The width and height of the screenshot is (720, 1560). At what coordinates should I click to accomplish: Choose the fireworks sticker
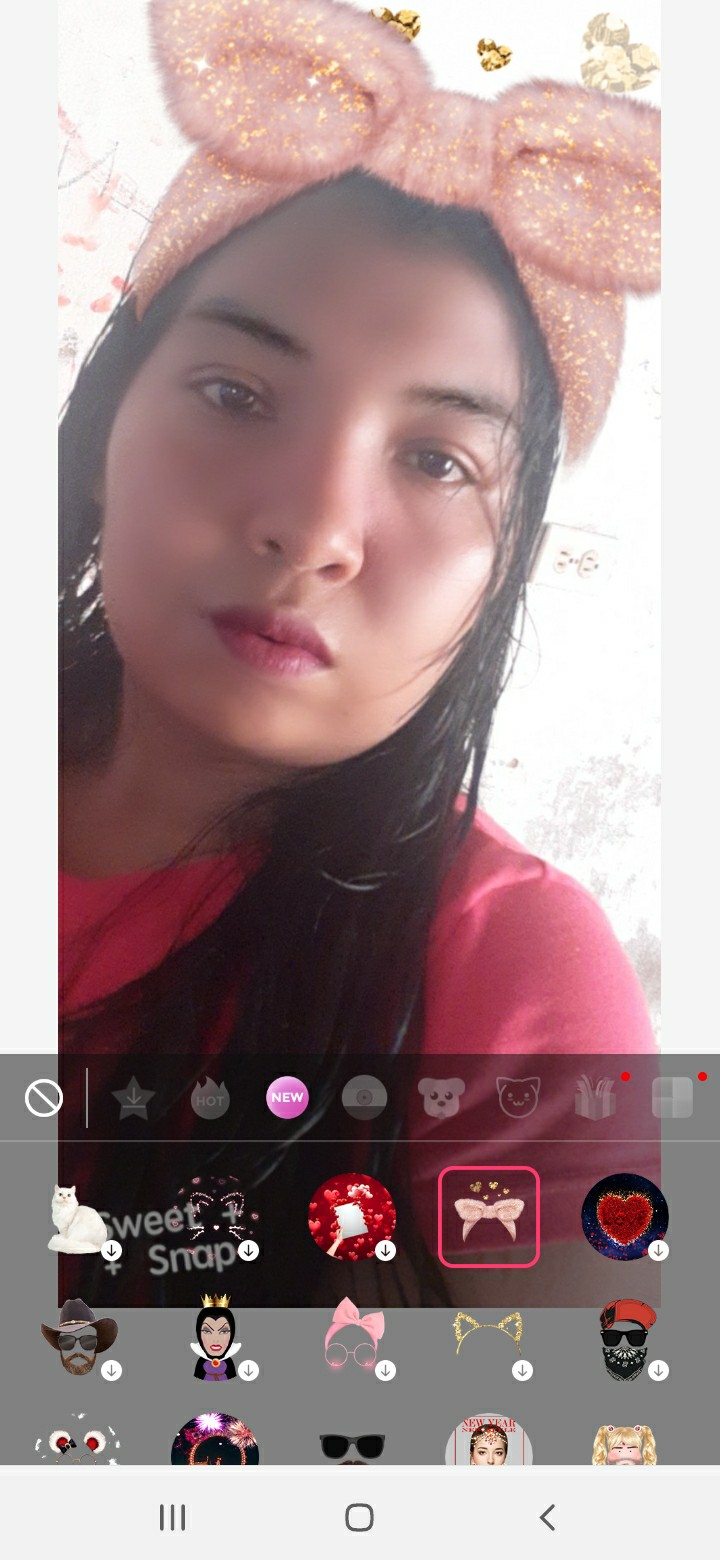point(215,1440)
